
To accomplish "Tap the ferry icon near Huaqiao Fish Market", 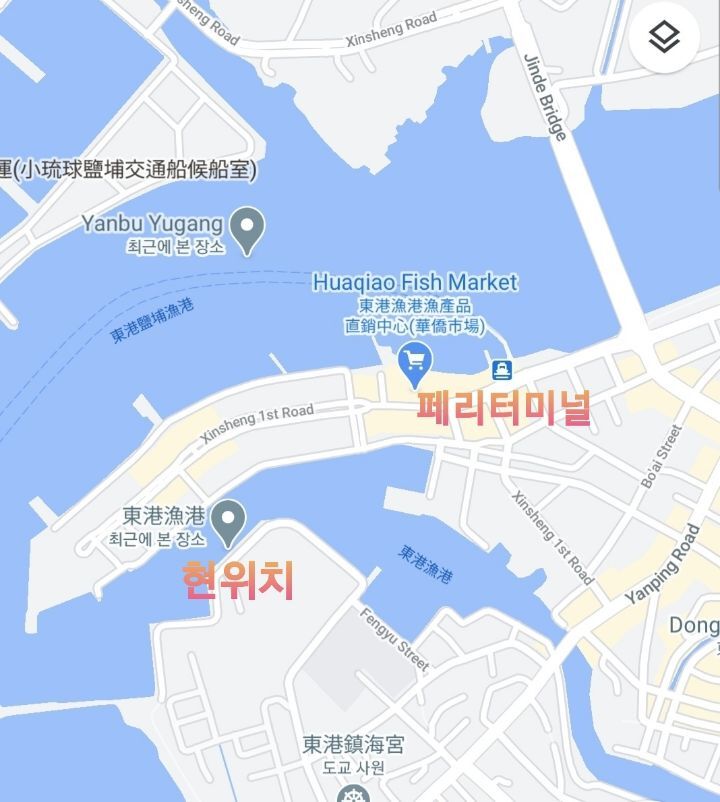I will (502, 370).
